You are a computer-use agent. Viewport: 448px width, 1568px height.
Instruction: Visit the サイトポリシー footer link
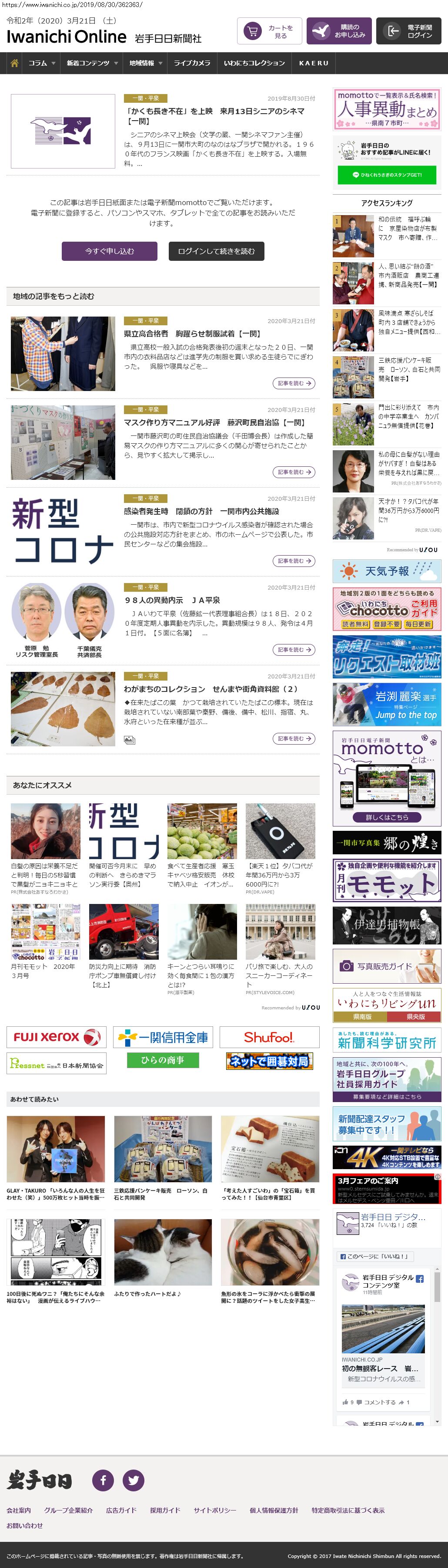pos(215,1510)
